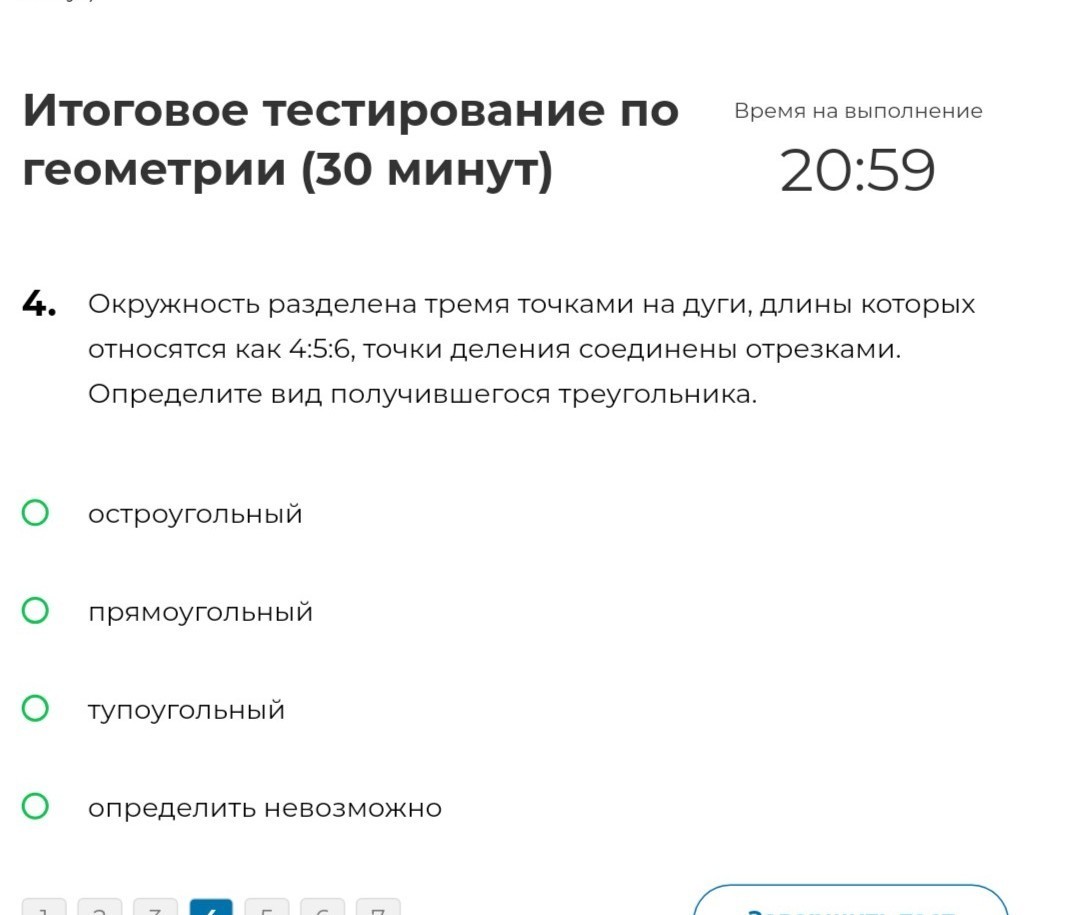Tap the finish test button

pyautogui.click(x=850, y=903)
